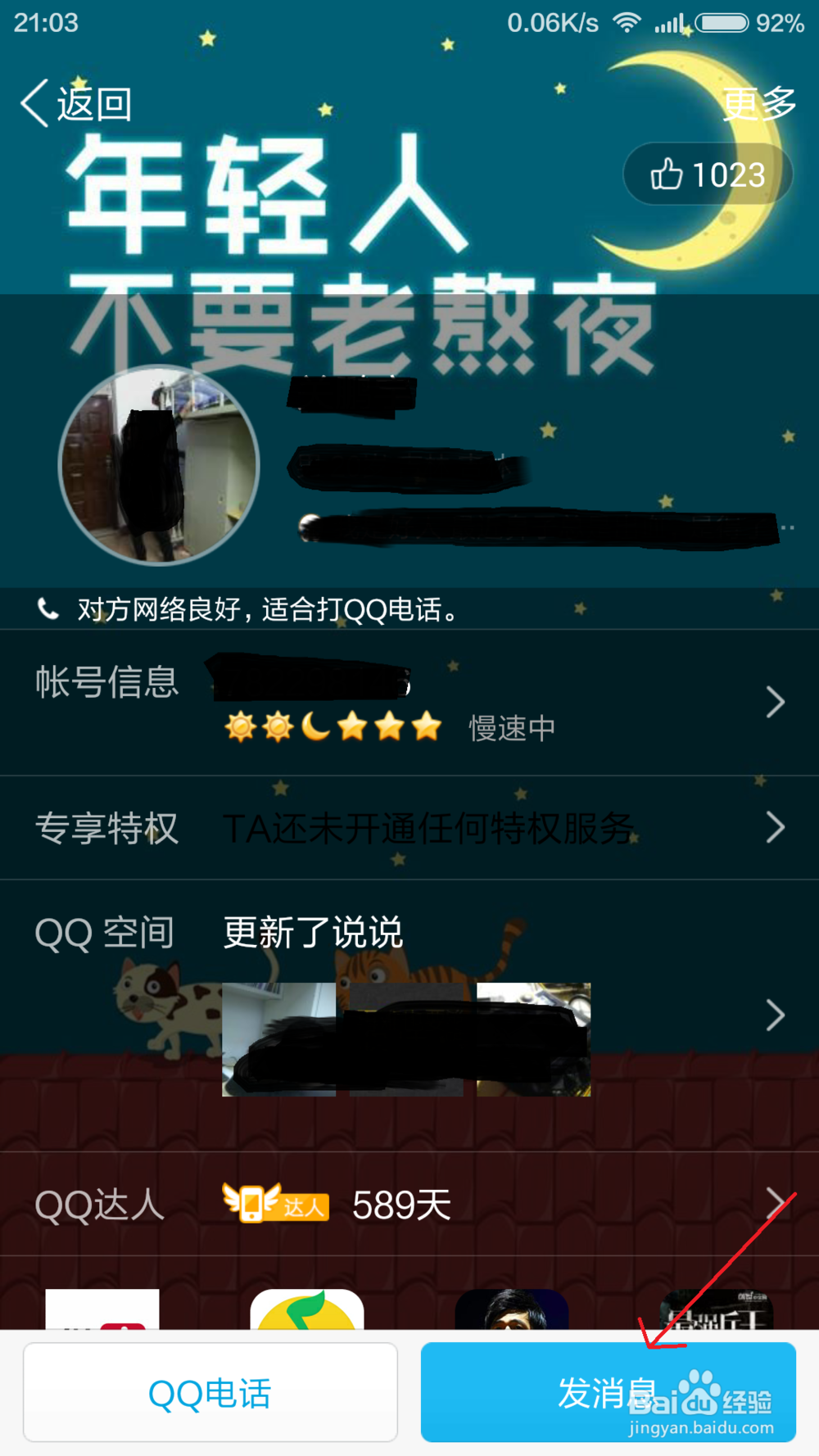The height and width of the screenshot is (1456, 819).
Task: Tap the circular profile avatar photo
Action: click(x=158, y=465)
